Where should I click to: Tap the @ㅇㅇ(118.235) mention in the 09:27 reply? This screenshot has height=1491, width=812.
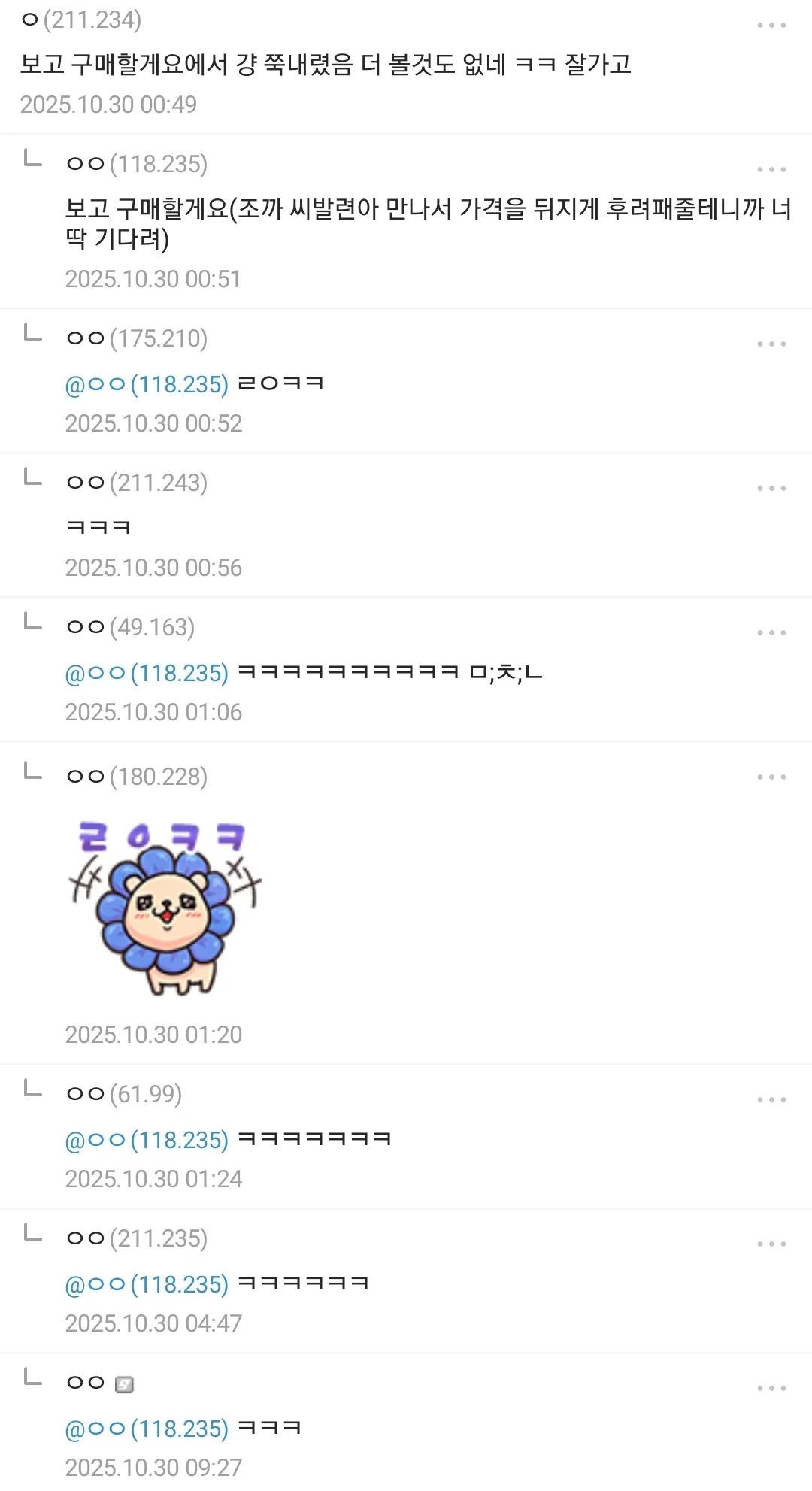pyautogui.click(x=147, y=1429)
